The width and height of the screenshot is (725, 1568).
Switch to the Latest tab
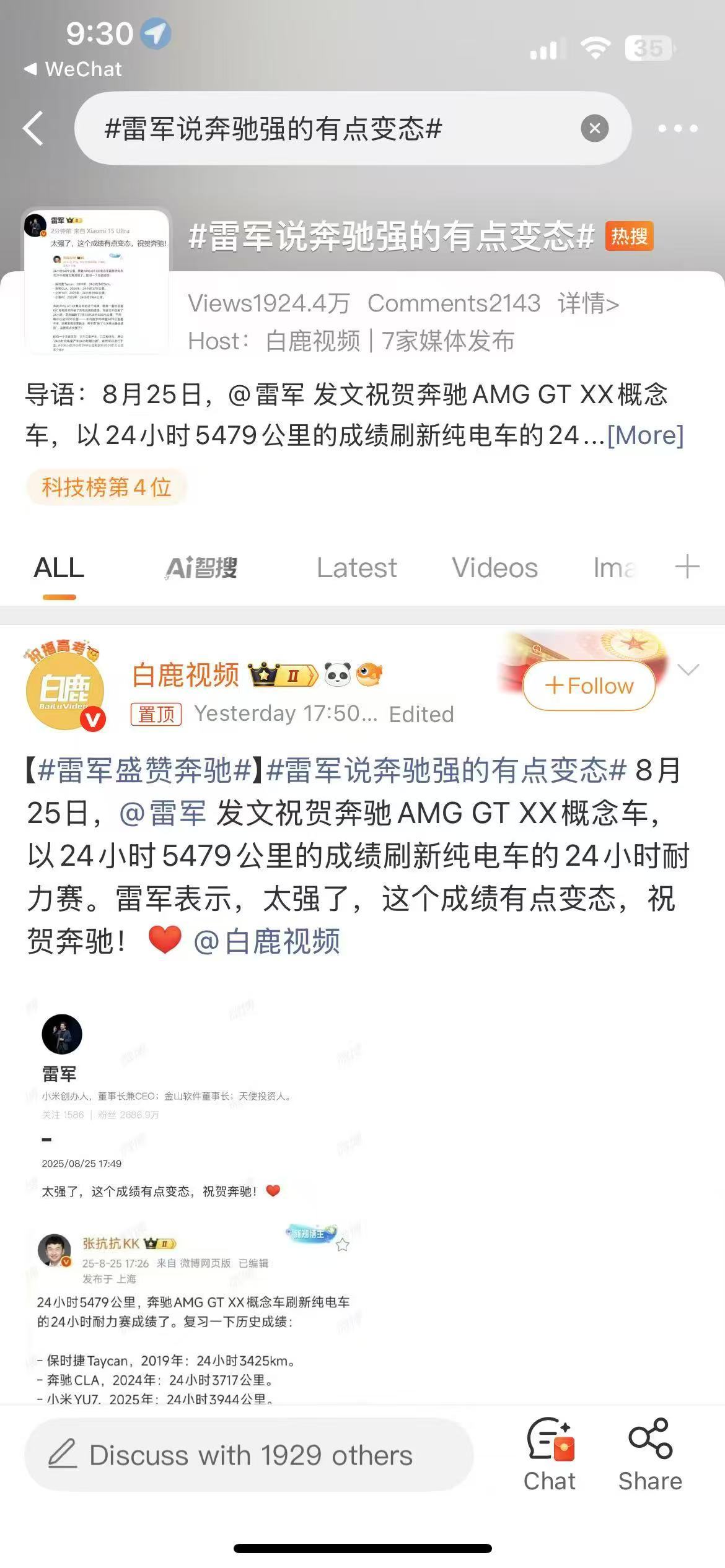[356, 567]
